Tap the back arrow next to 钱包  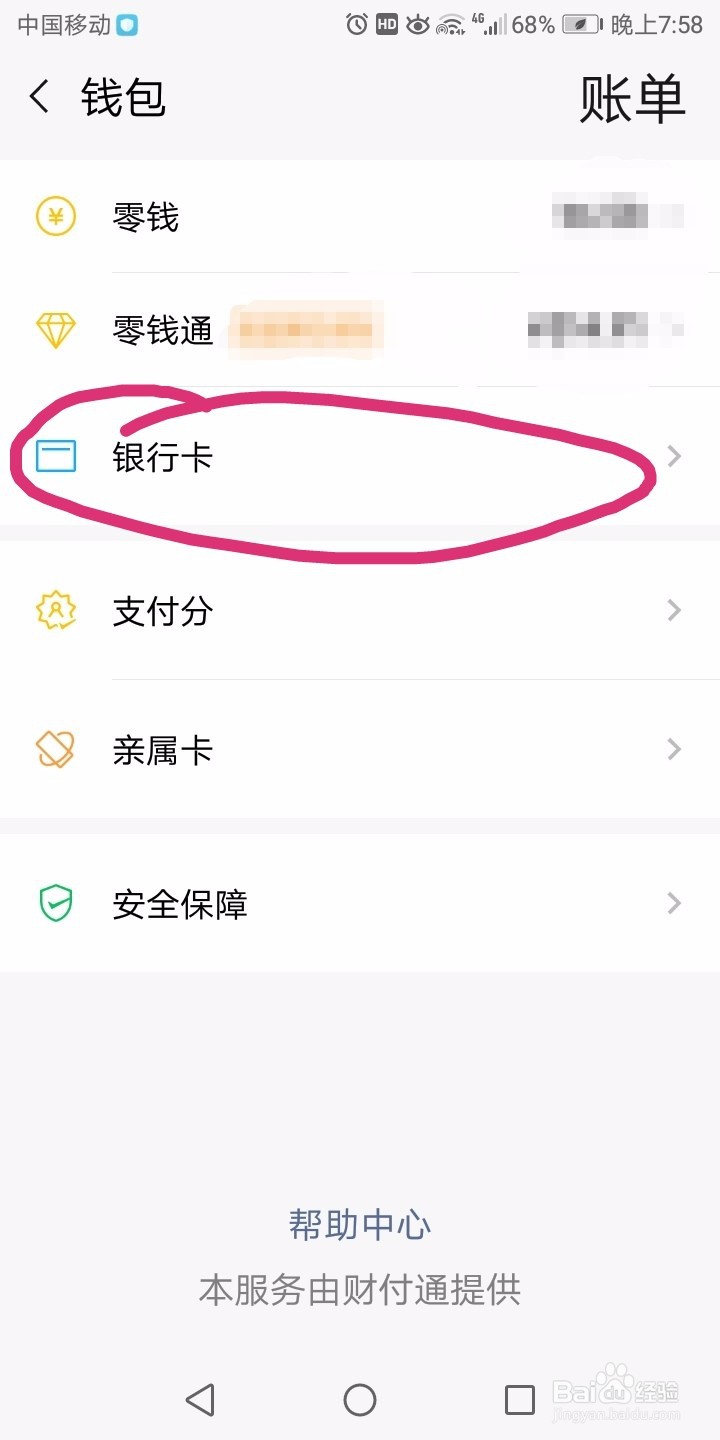point(38,99)
